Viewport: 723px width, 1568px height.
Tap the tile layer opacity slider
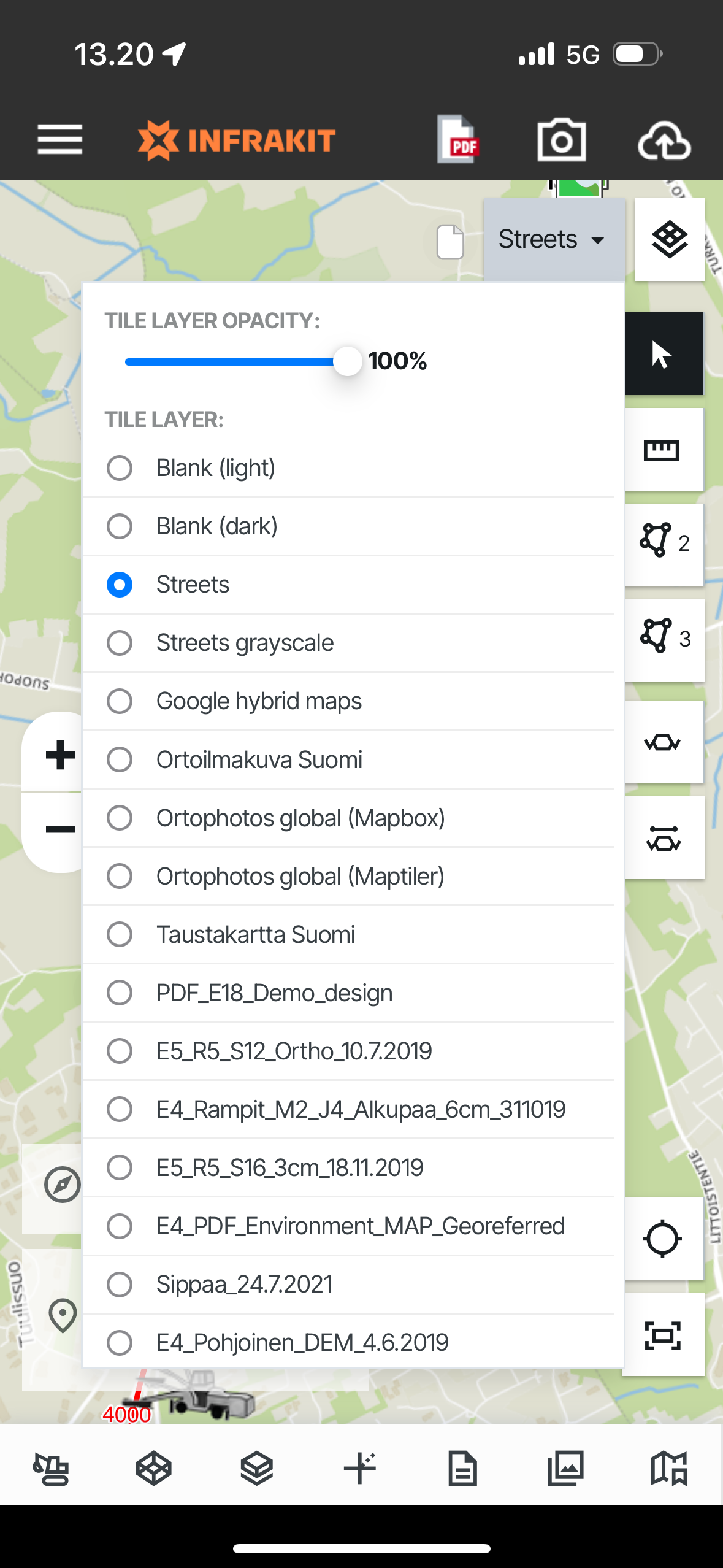[x=233, y=361]
